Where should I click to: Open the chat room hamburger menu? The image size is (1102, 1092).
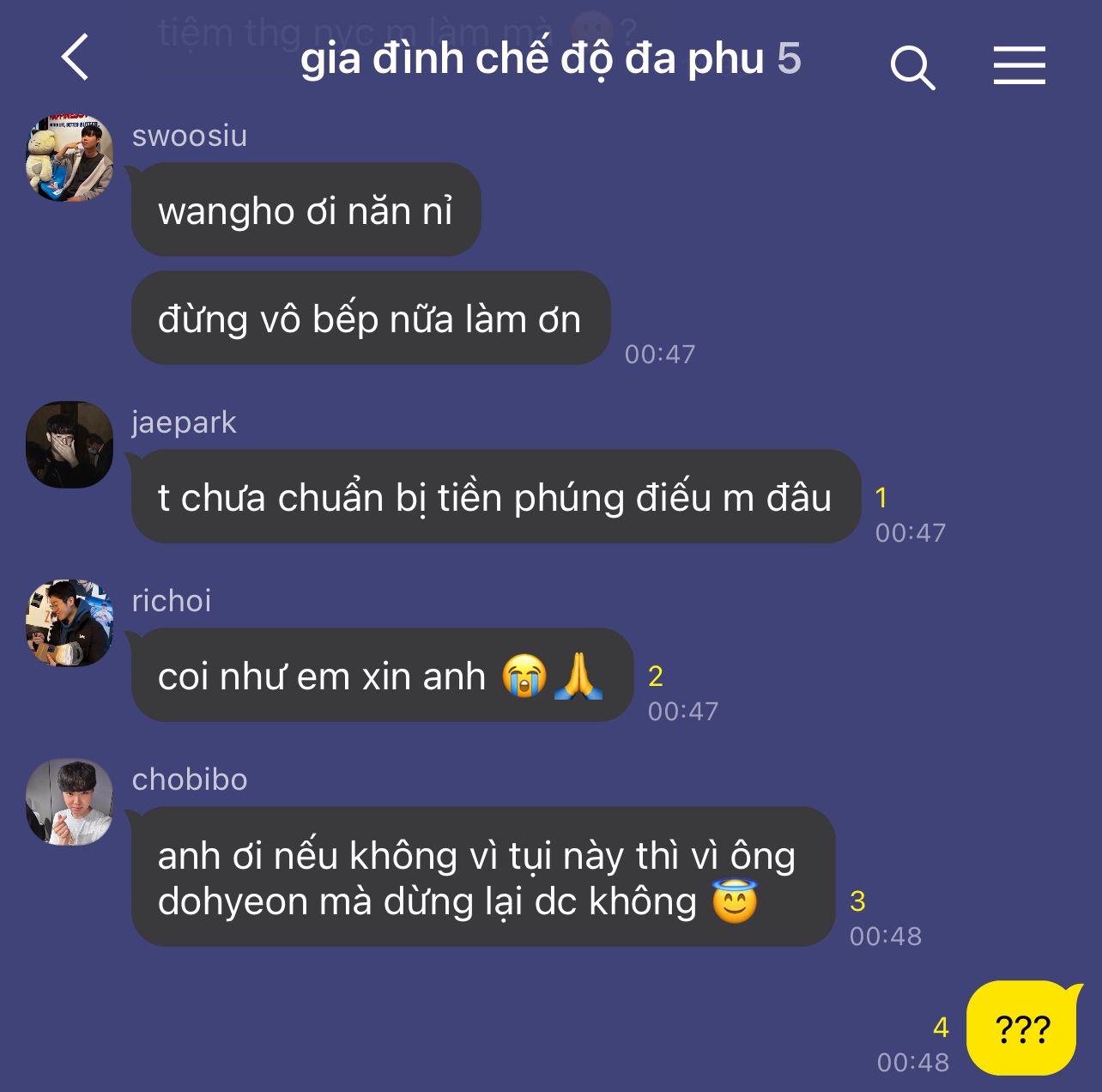click(1019, 66)
